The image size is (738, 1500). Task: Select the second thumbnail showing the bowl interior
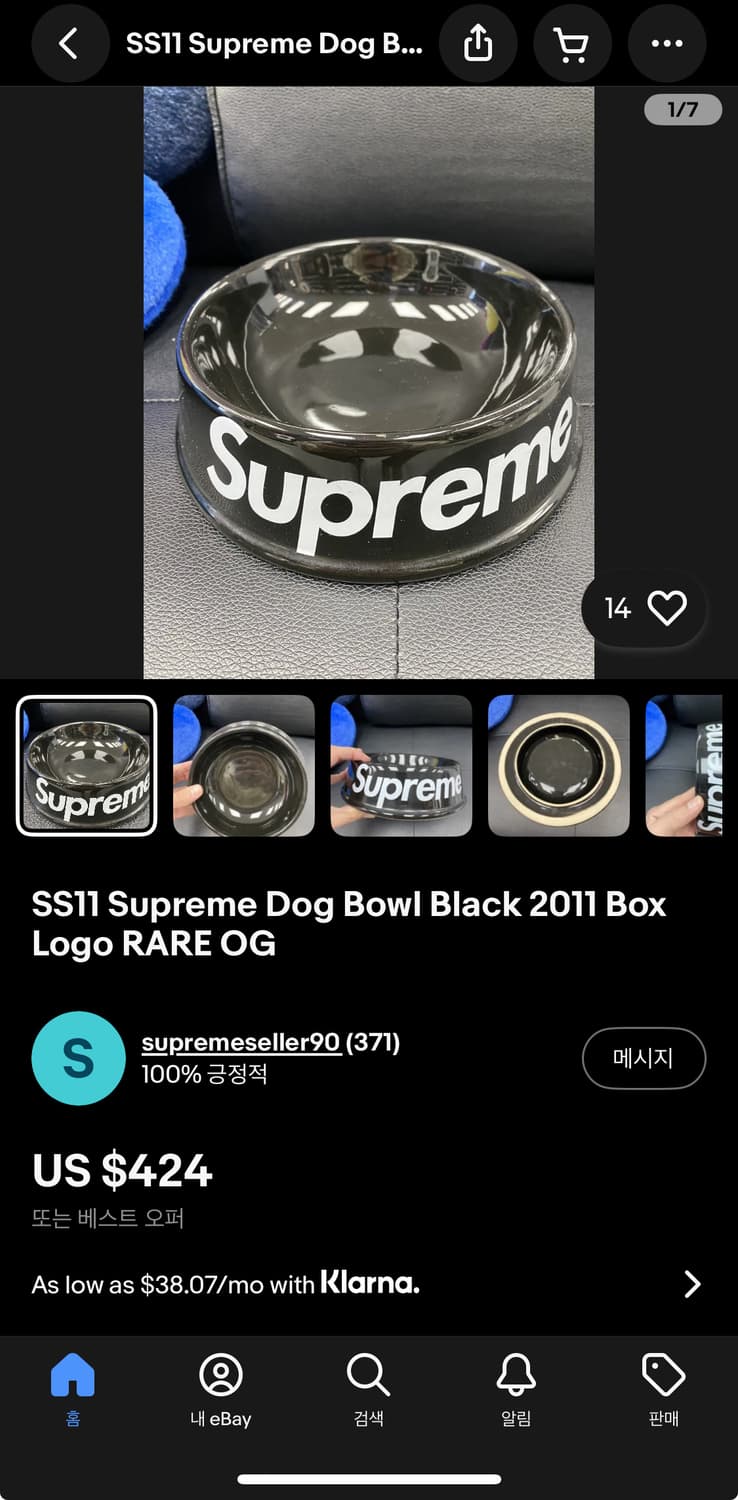(243, 766)
